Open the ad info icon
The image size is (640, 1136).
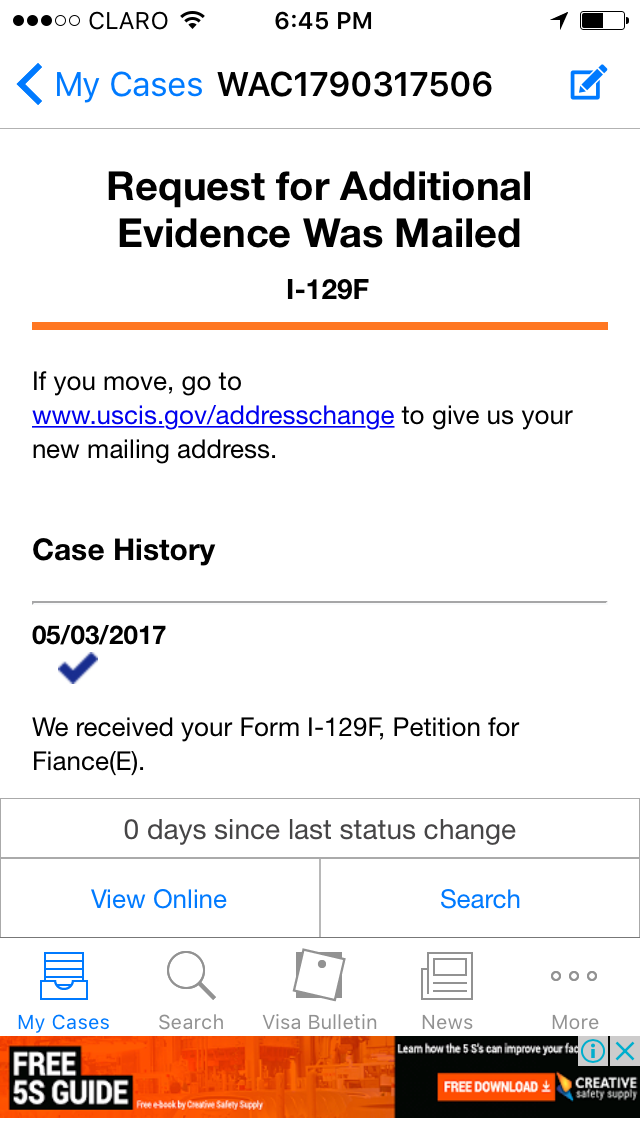[x=593, y=1051]
